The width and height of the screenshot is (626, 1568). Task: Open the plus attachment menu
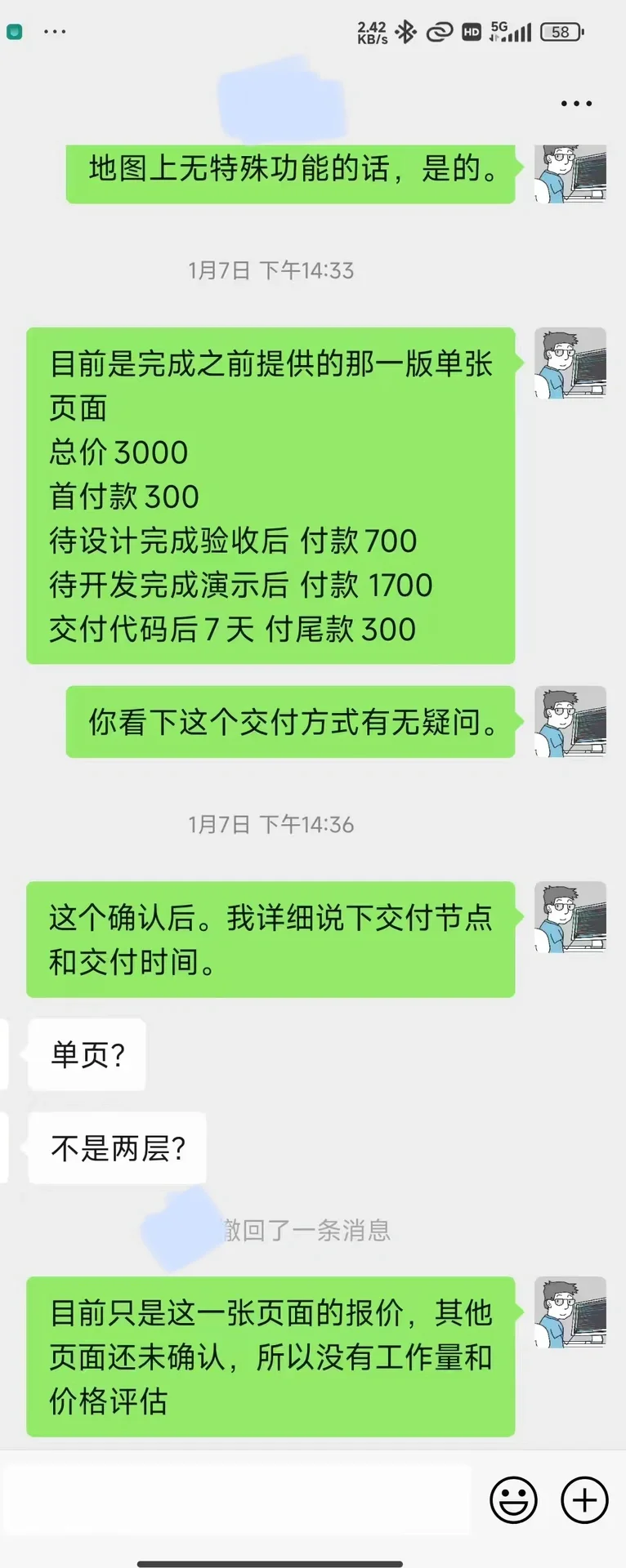point(584,1500)
